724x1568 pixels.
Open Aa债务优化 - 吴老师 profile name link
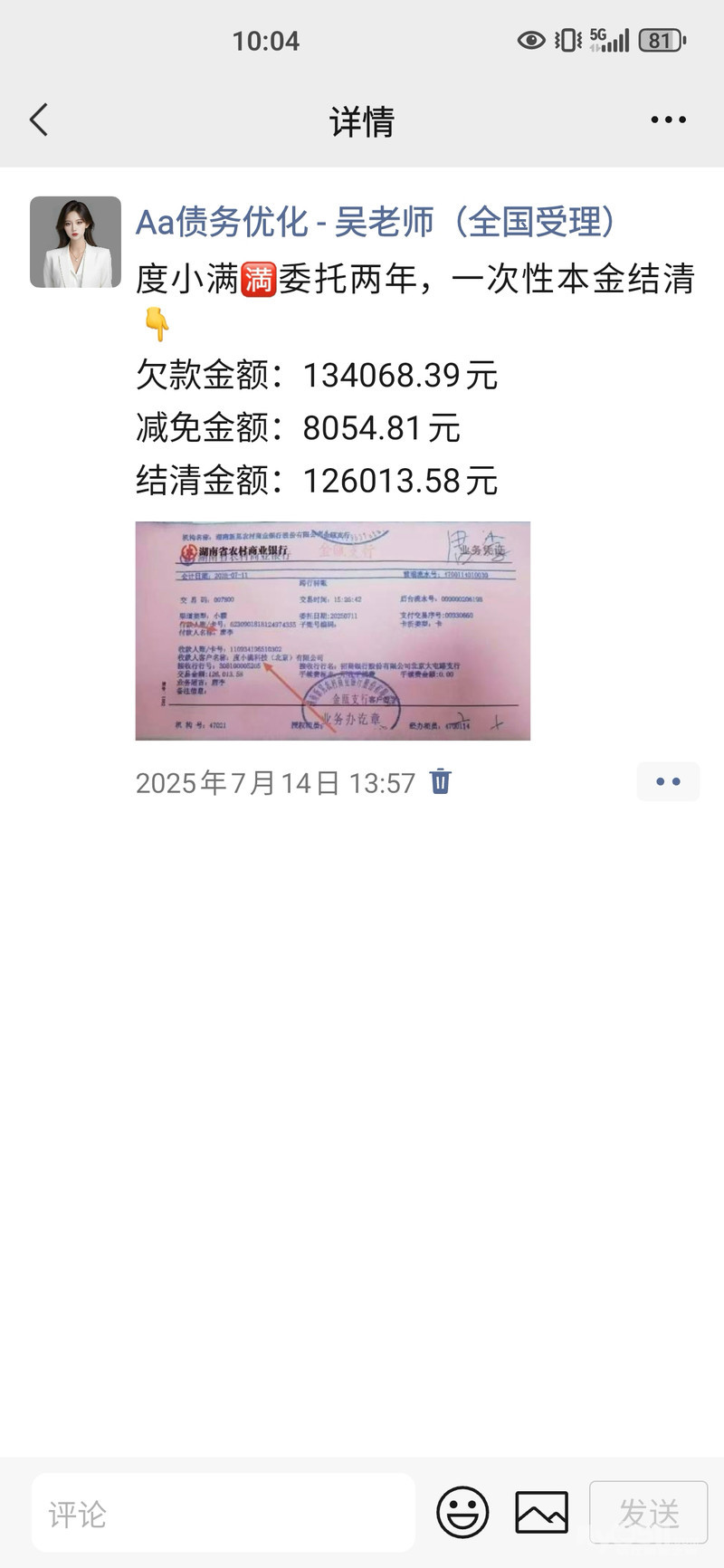pos(376,221)
